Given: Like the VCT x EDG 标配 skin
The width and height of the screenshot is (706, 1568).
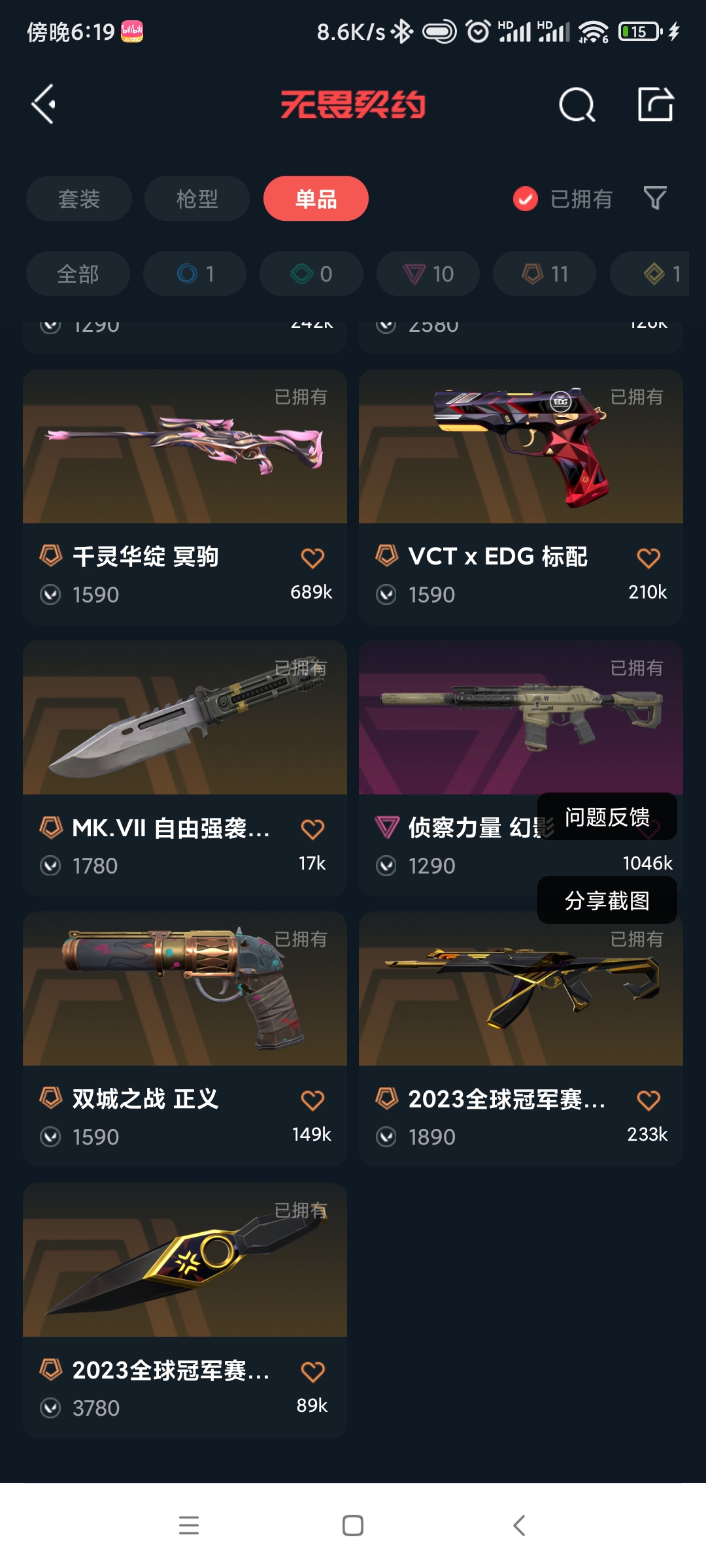Looking at the screenshot, I should (648, 558).
